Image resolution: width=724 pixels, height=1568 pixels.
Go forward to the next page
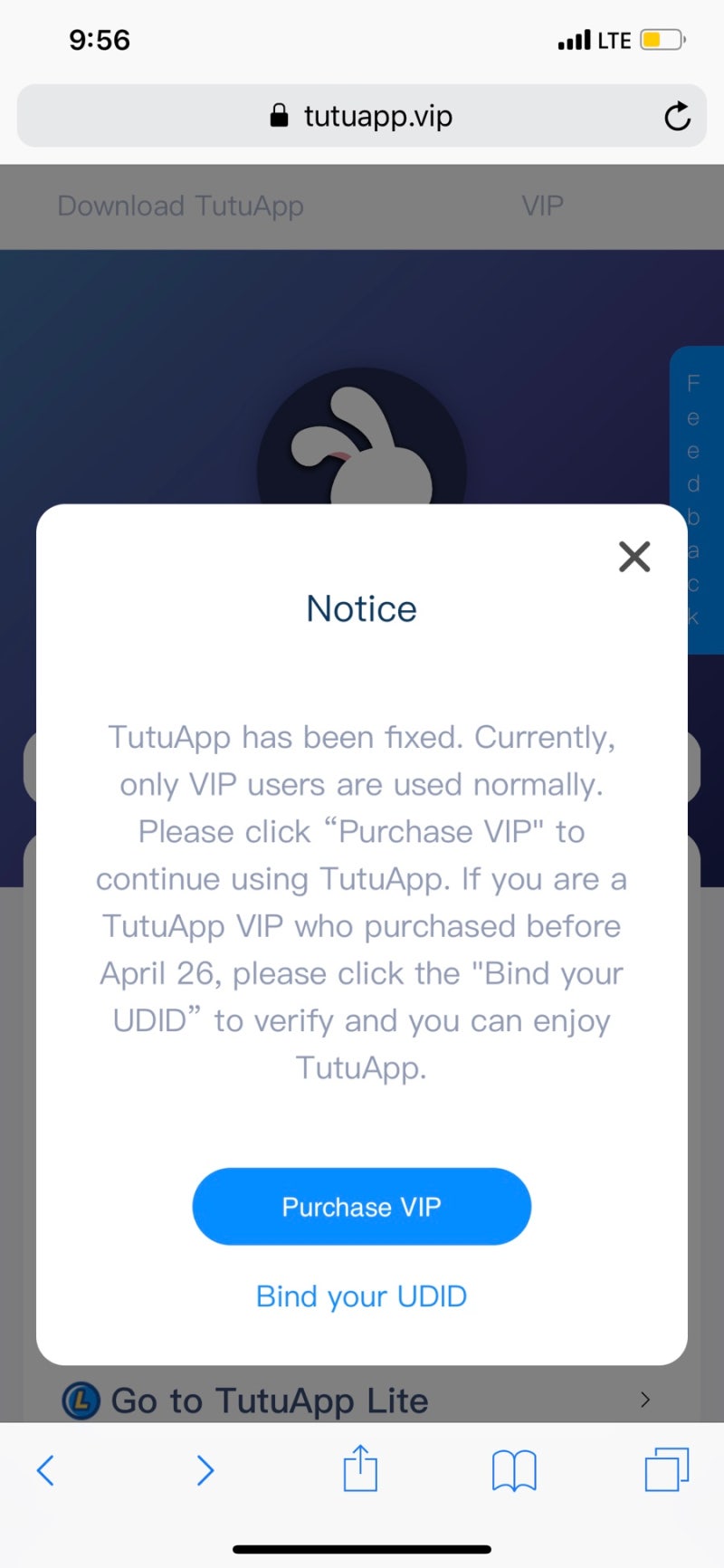[205, 1469]
